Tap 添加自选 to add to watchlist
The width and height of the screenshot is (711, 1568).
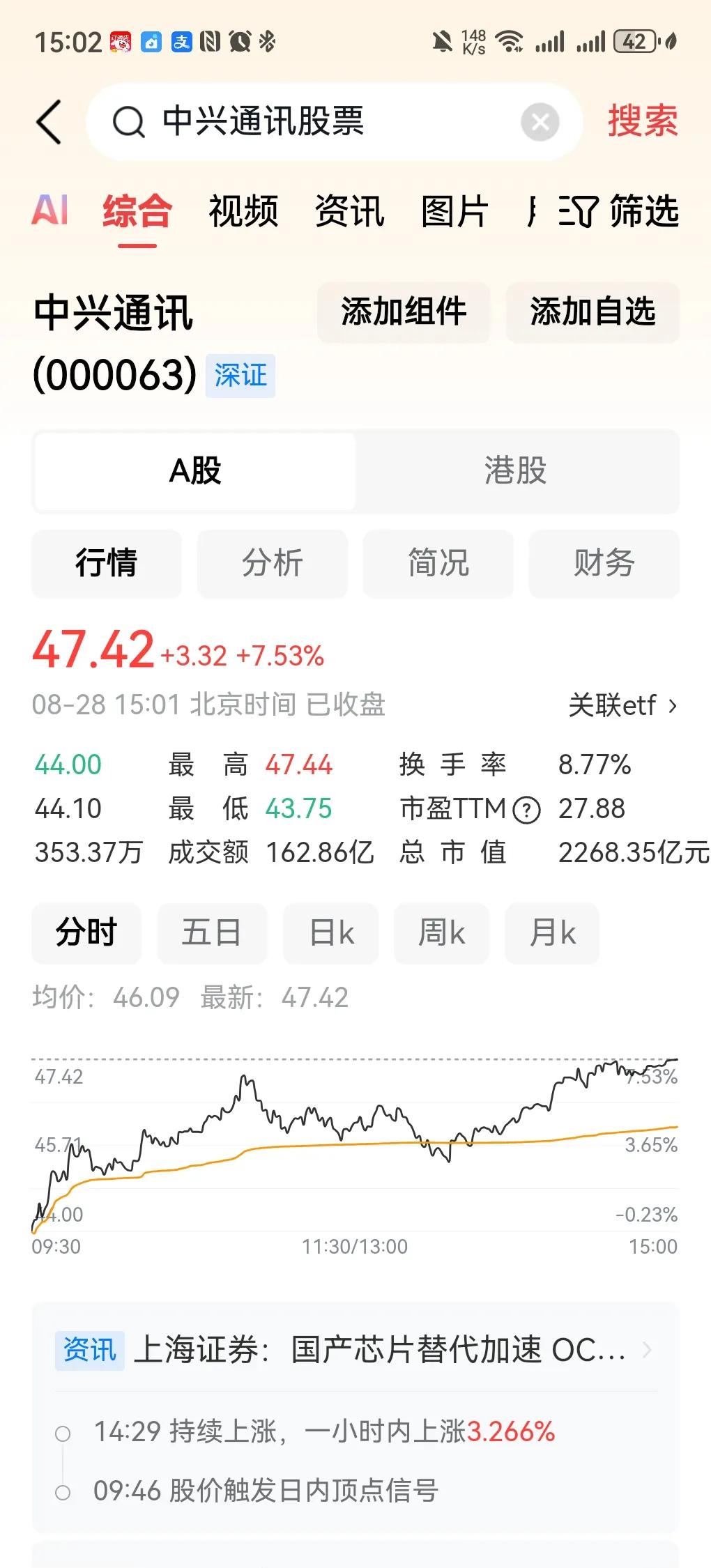coord(592,312)
